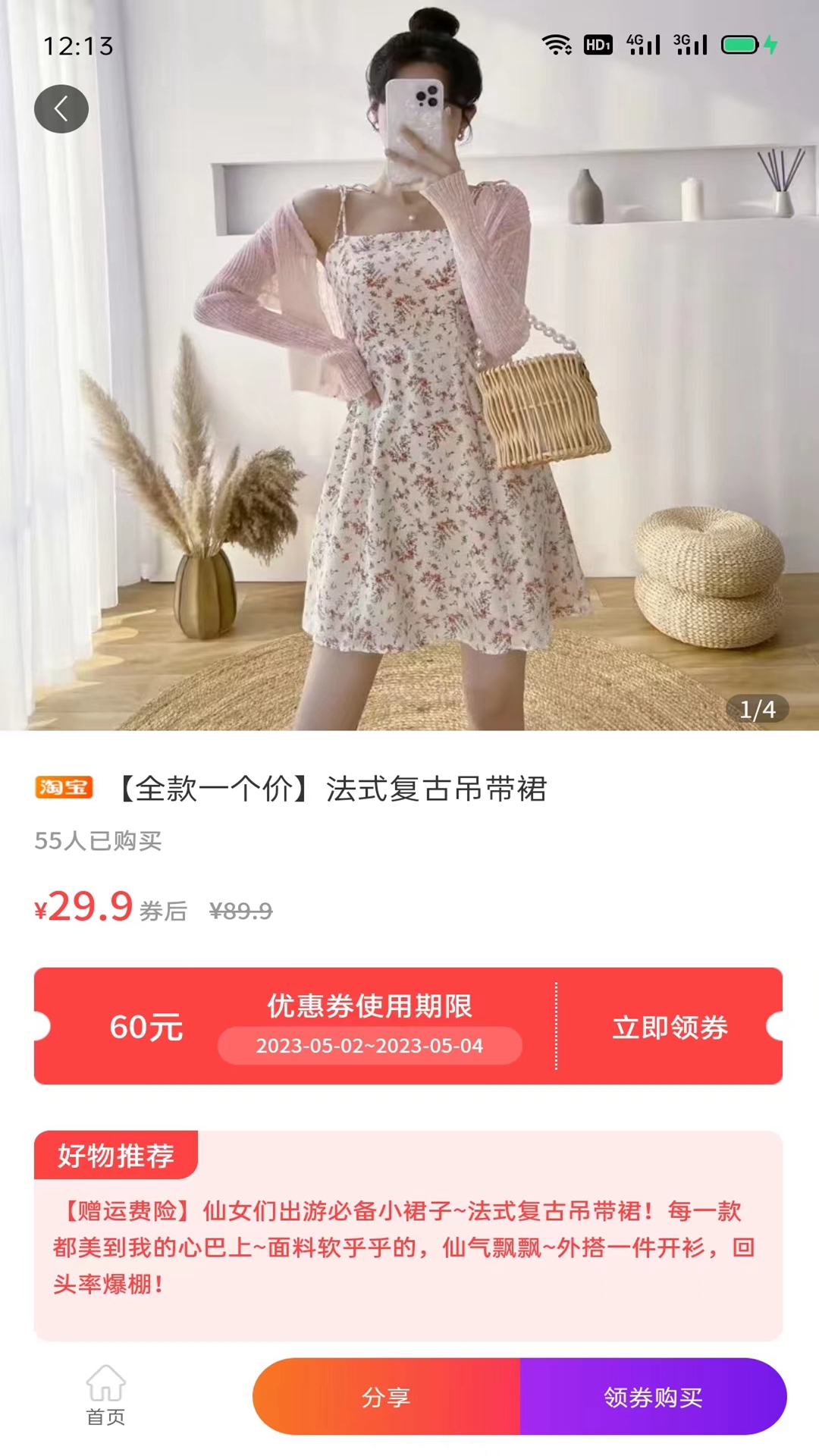This screenshot has height=1456, width=819.
Task: Tap 领券购买 to buy with coupon
Action: [x=653, y=1396]
